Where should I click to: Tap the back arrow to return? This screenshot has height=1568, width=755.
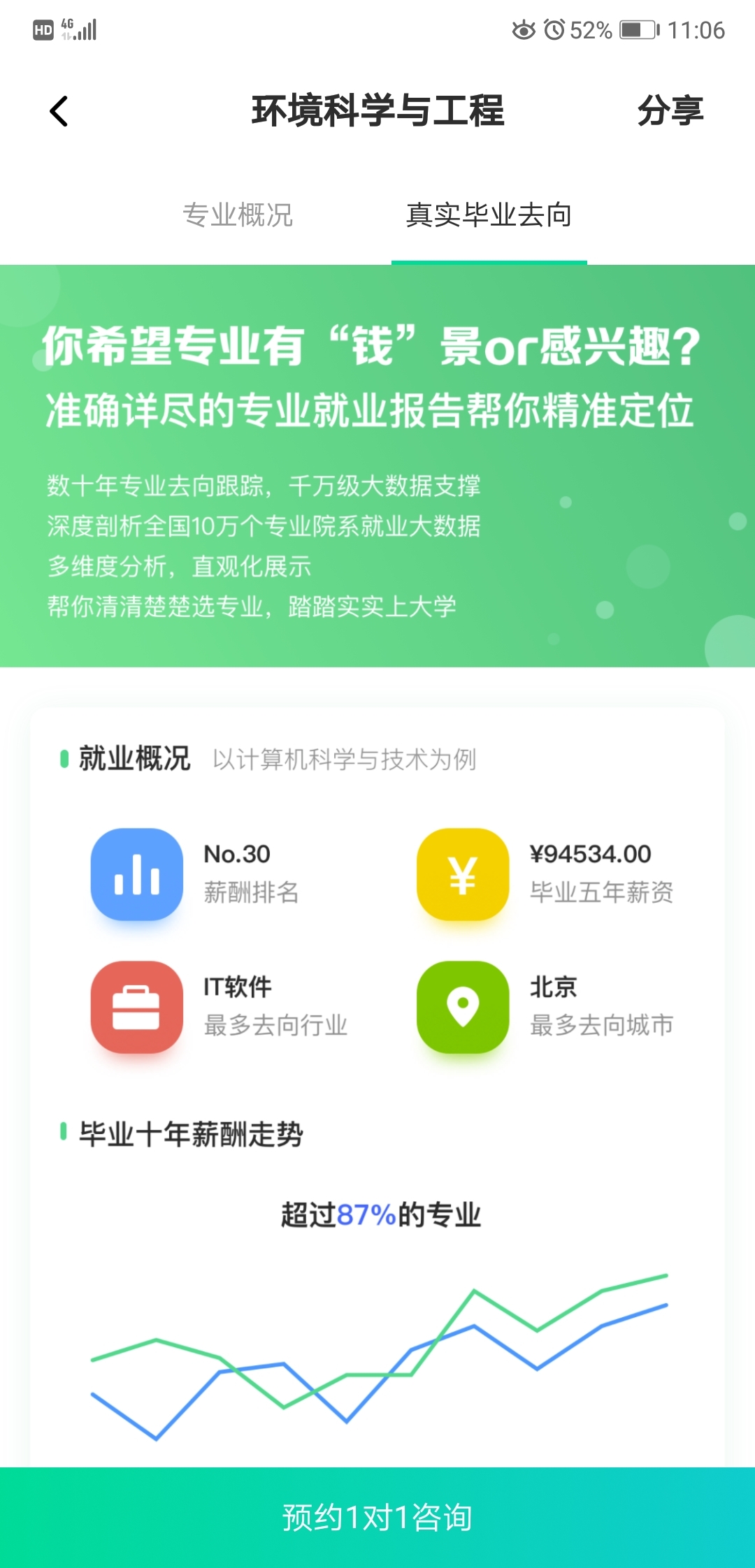point(59,110)
